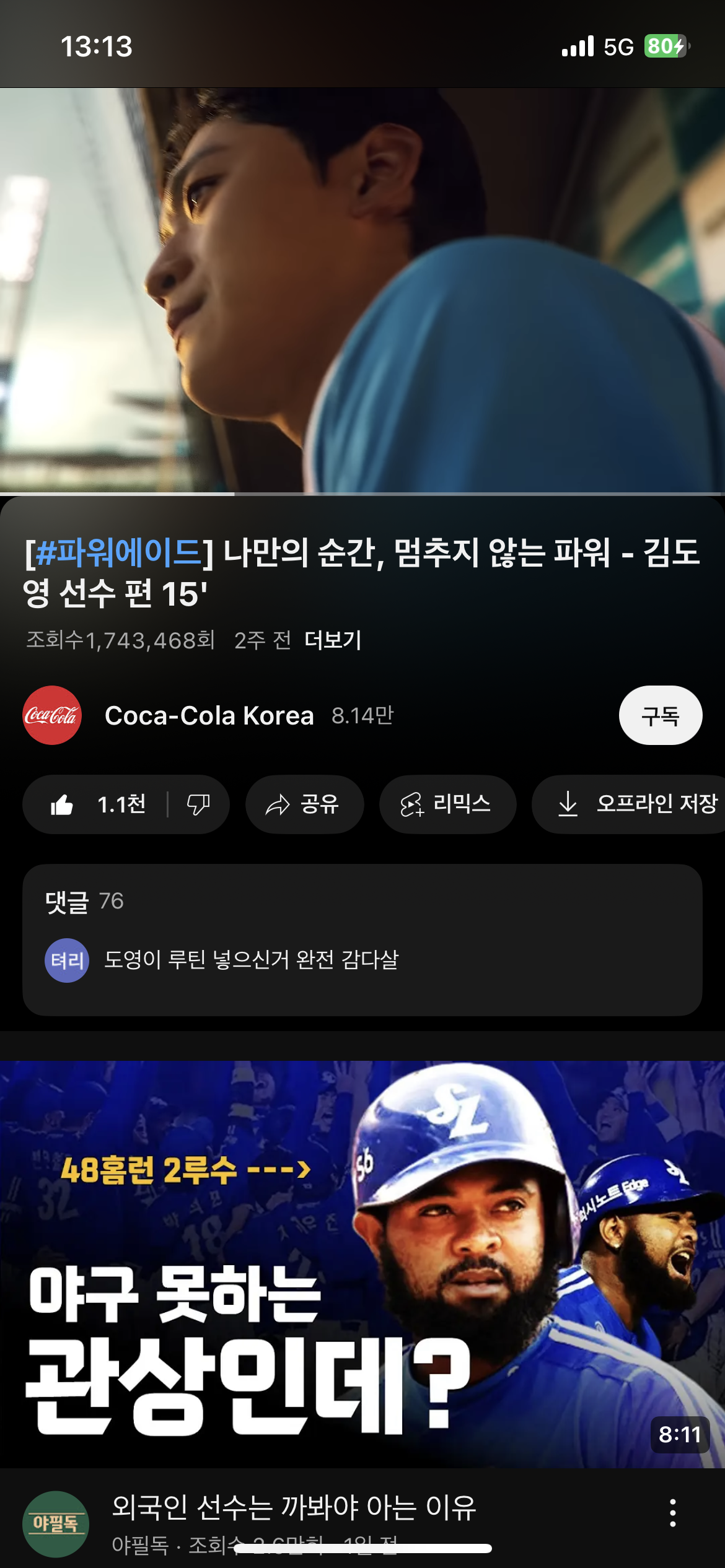Open the Coca-Cola Korea channel
Screen dimensions: 725x1568
209,716
